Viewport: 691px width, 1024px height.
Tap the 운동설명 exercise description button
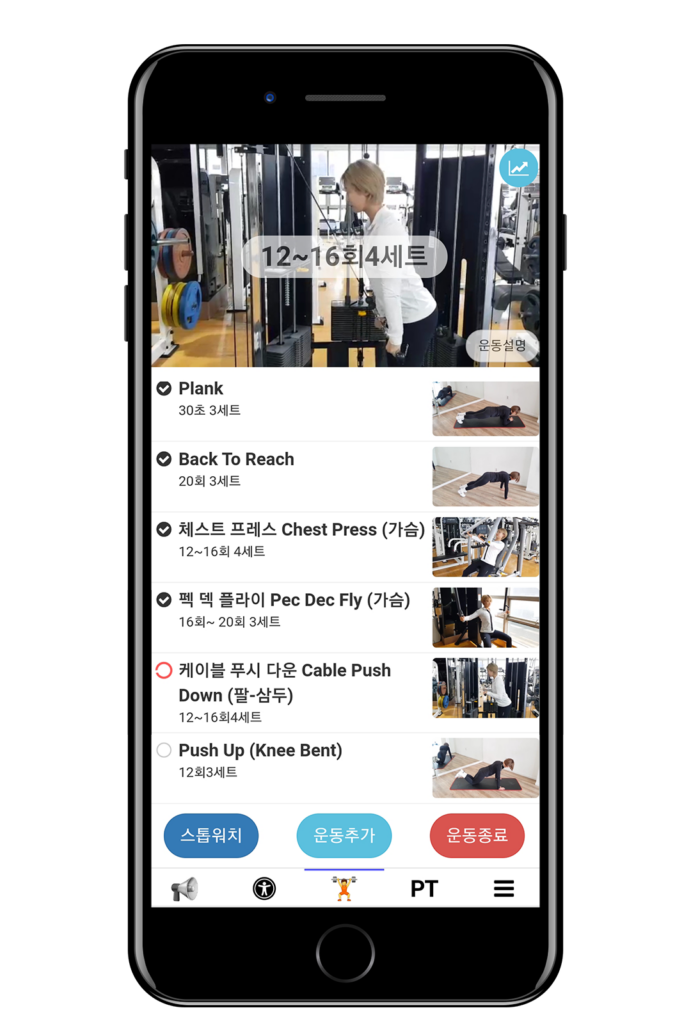point(502,346)
